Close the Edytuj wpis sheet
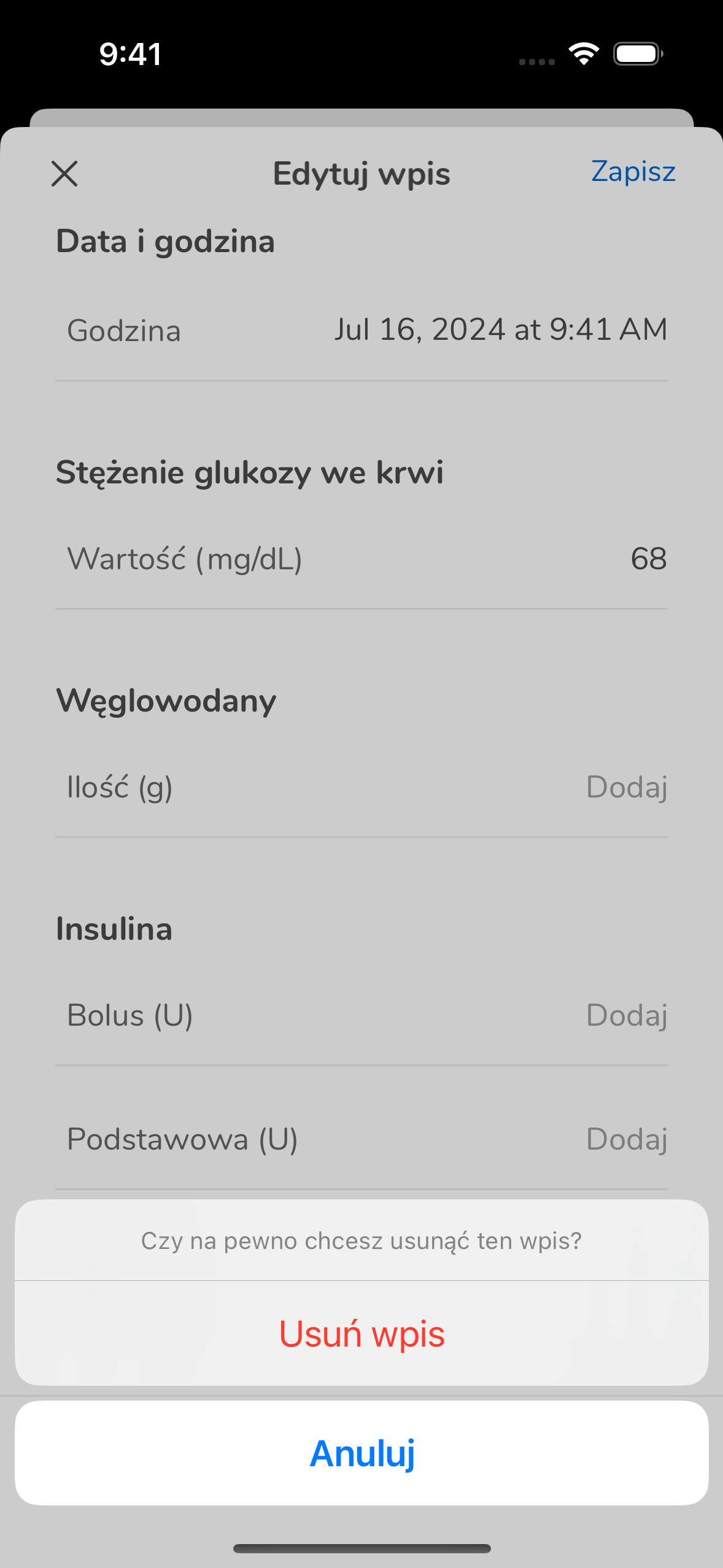Viewport: 723px width, 1568px height. click(x=64, y=174)
